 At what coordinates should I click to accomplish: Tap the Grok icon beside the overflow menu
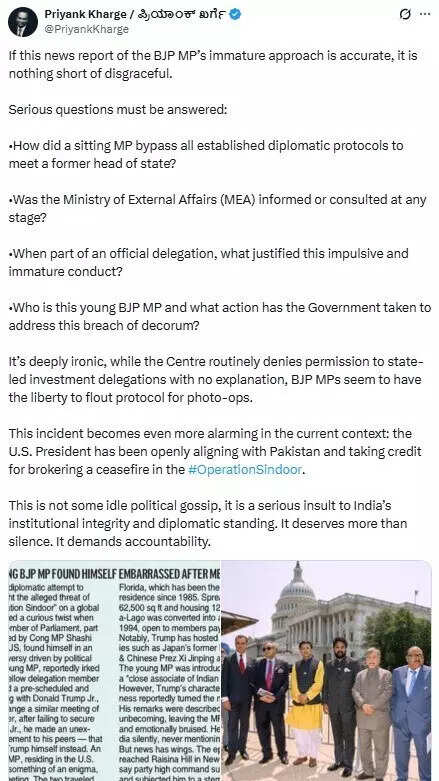point(406,14)
